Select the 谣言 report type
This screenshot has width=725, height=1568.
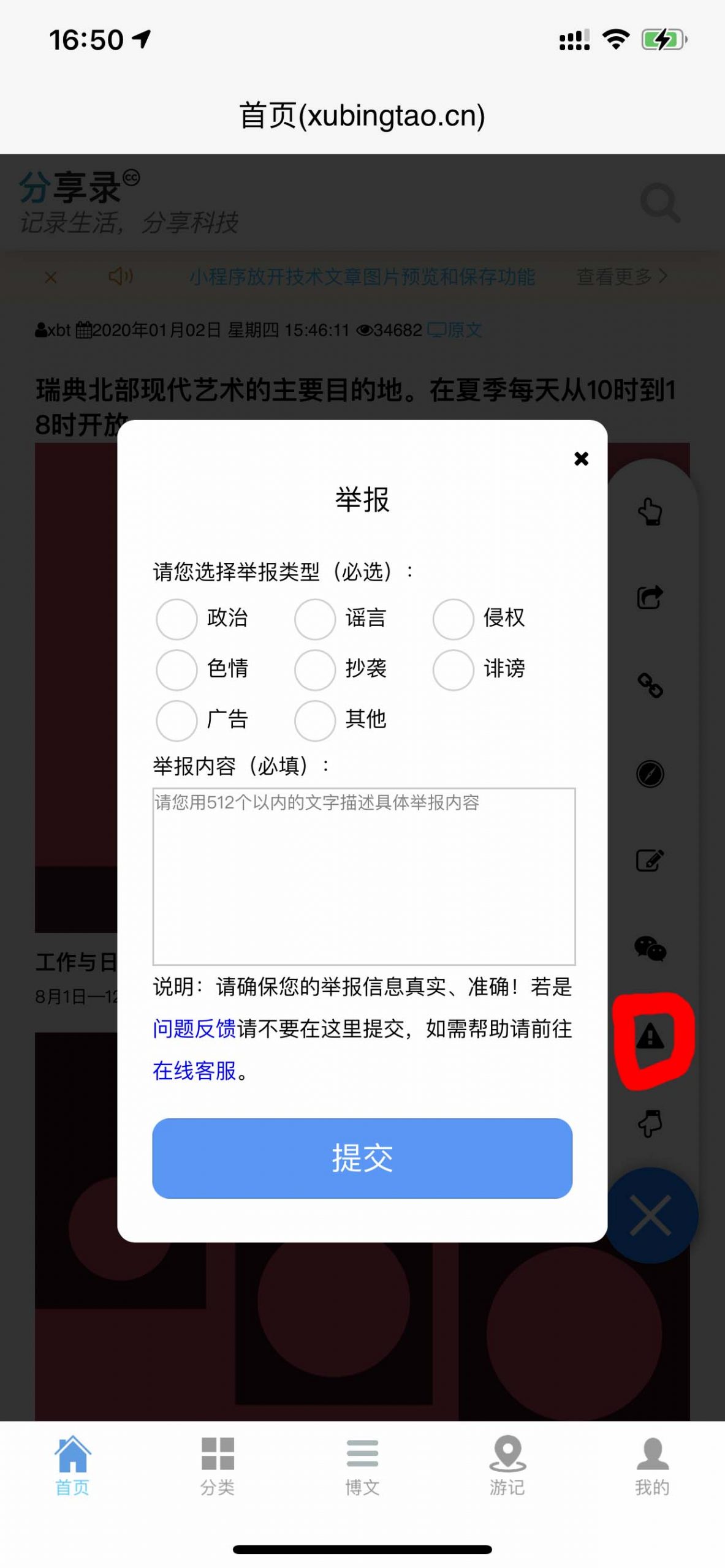[x=314, y=619]
